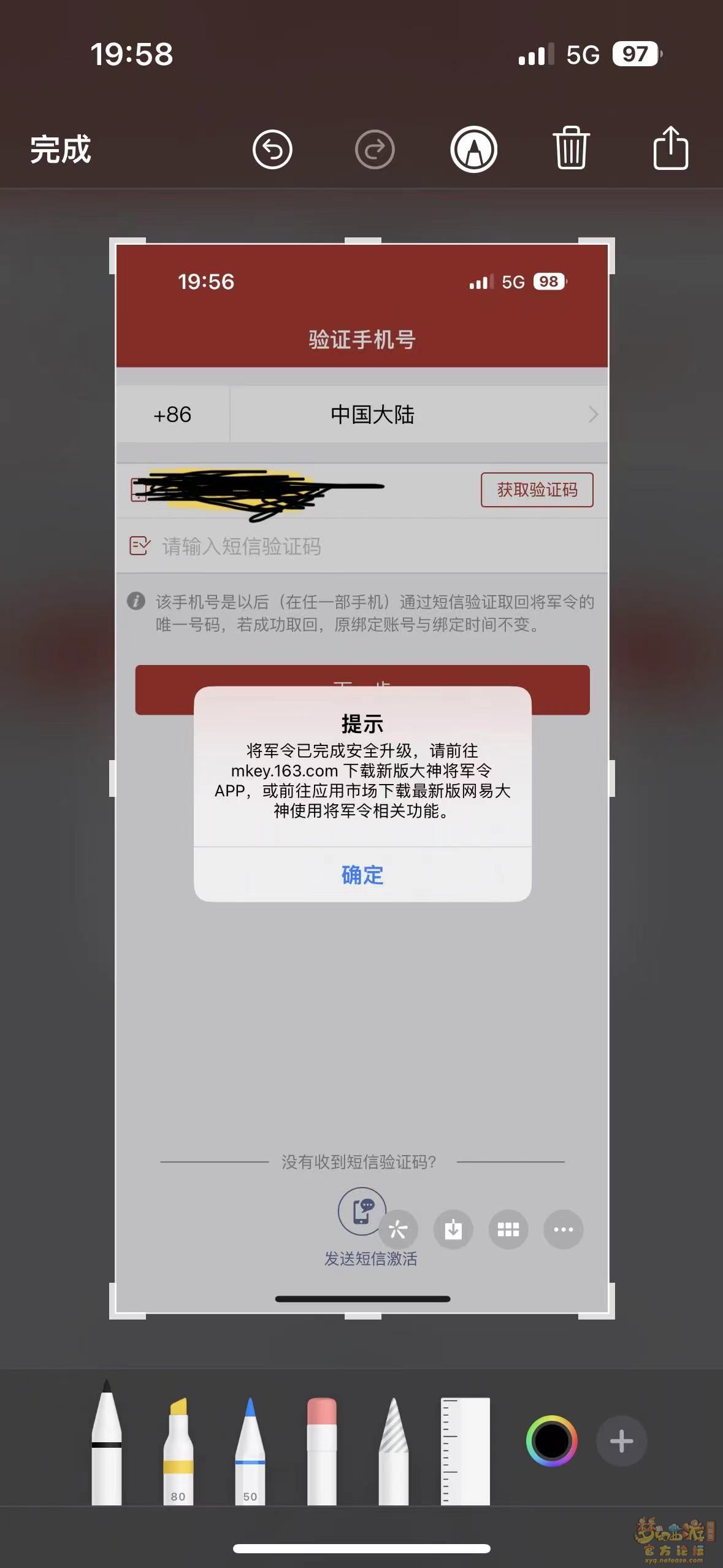Delete the screenshot with the trash icon
This screenshot has height=1568, width=723.
click(x=572, y=148)
